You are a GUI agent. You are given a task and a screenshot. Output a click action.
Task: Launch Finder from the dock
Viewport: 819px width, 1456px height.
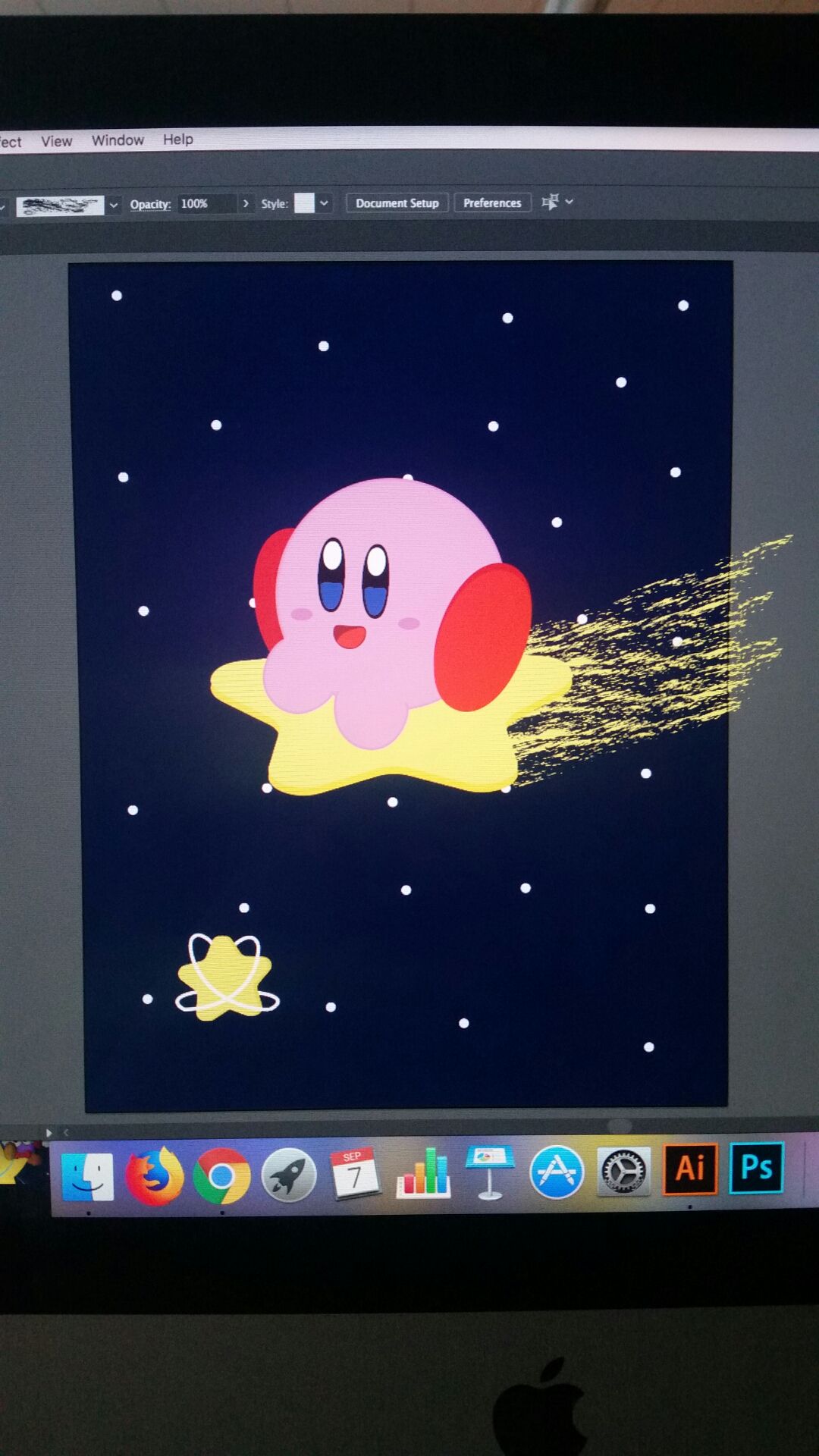click(x=88, y=1176)
